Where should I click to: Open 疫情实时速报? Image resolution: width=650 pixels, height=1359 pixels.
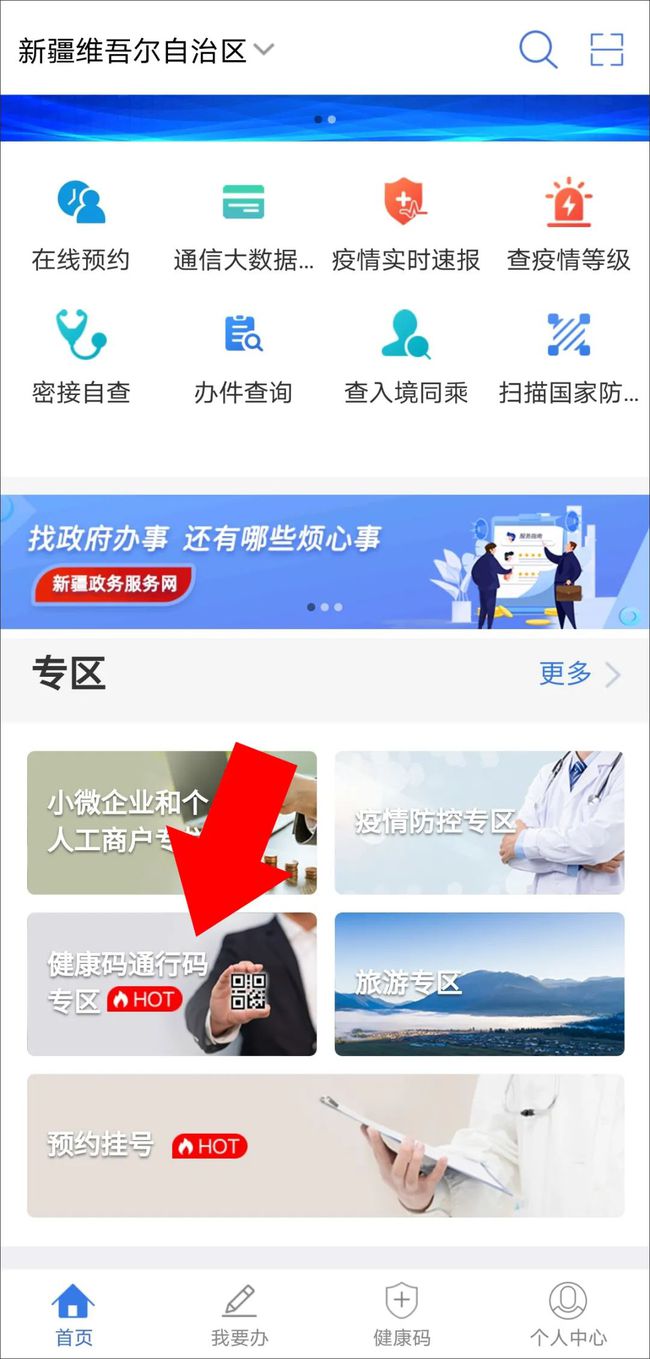(406, 226)
